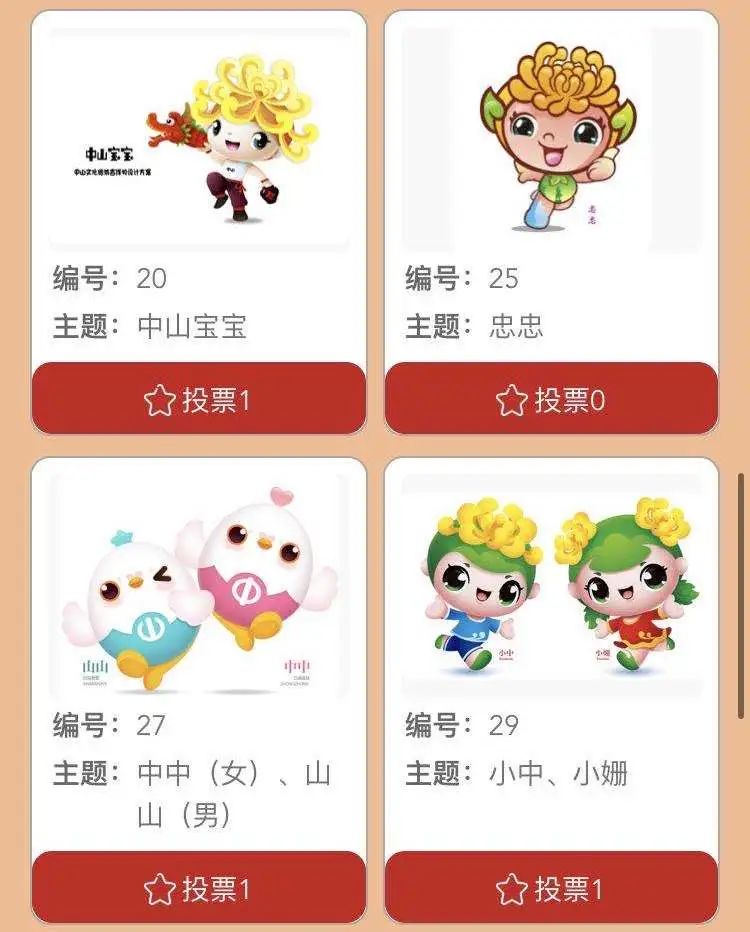Vote for 小中、小姗 entry 29

click(551, 887)
